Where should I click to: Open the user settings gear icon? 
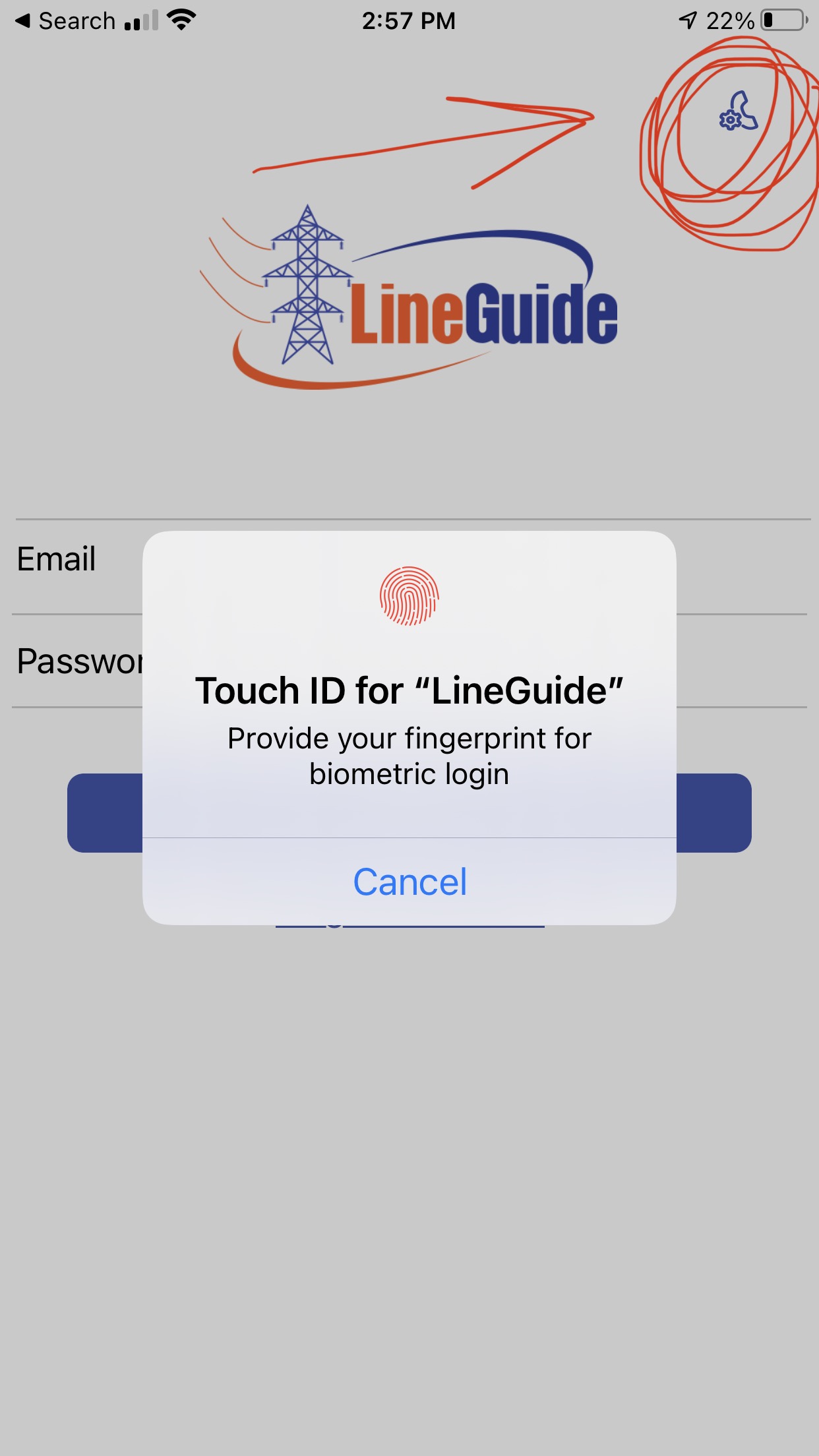pyautogui.click(x=738, y=113)
